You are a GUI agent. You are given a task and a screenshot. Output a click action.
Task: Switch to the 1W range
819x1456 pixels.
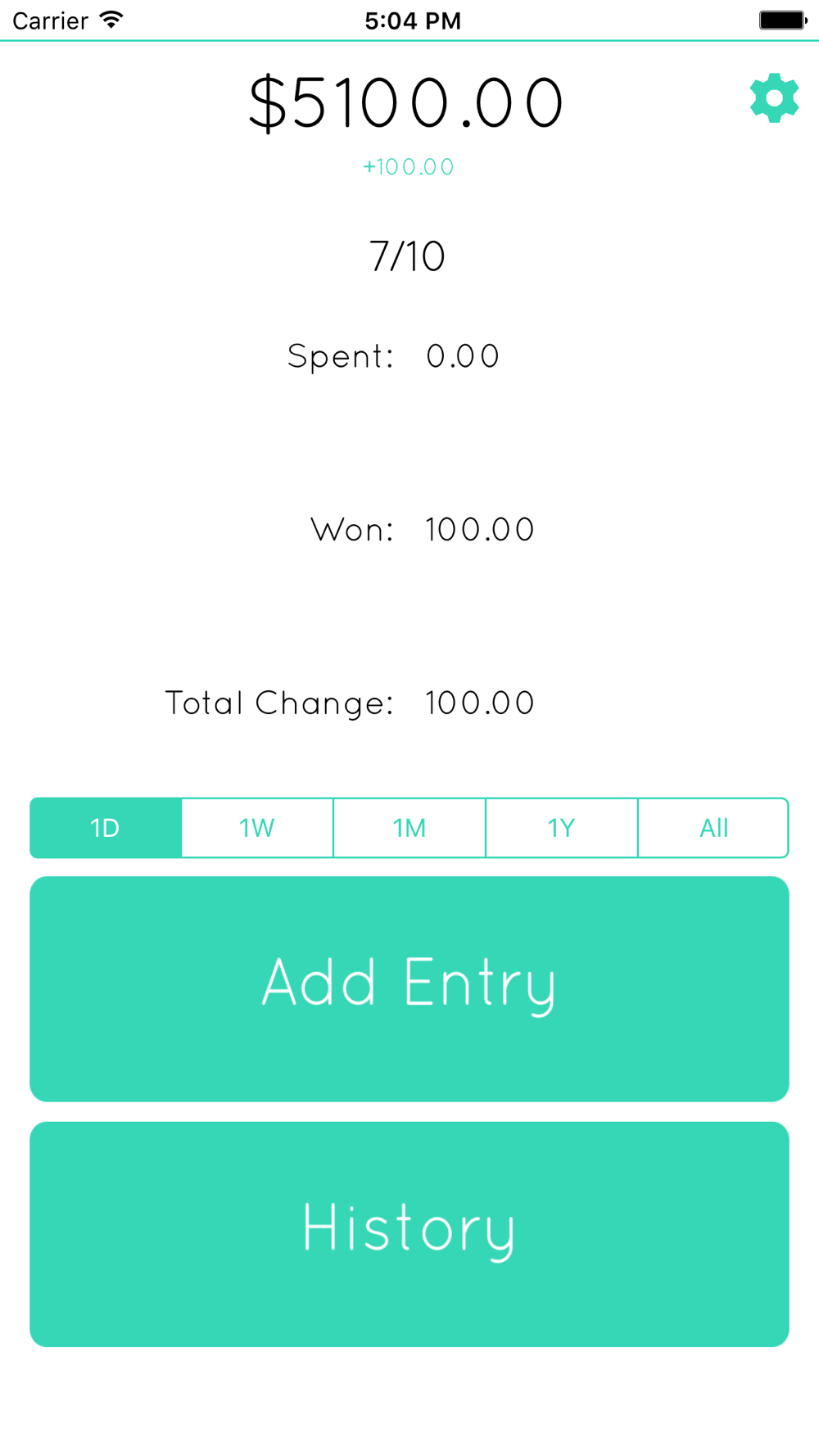(x=257, y=828)
